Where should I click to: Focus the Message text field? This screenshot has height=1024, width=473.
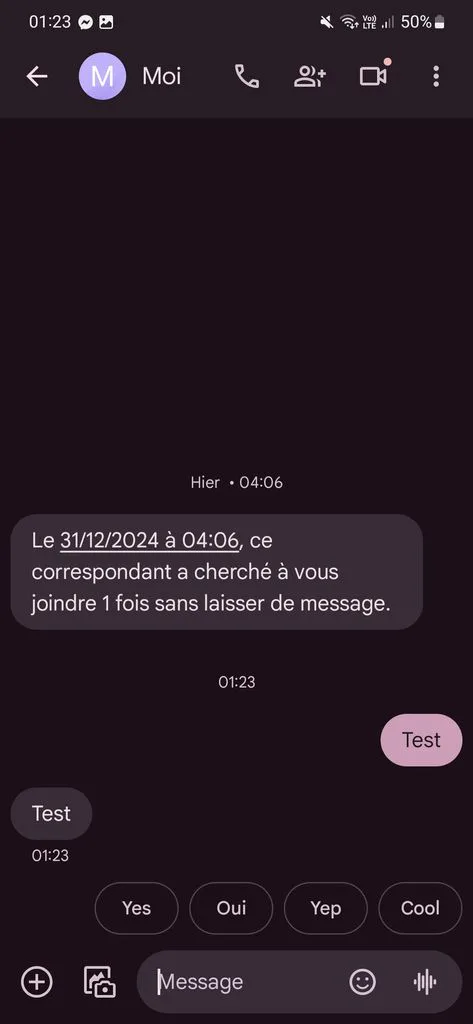click(x=248, y=982)
